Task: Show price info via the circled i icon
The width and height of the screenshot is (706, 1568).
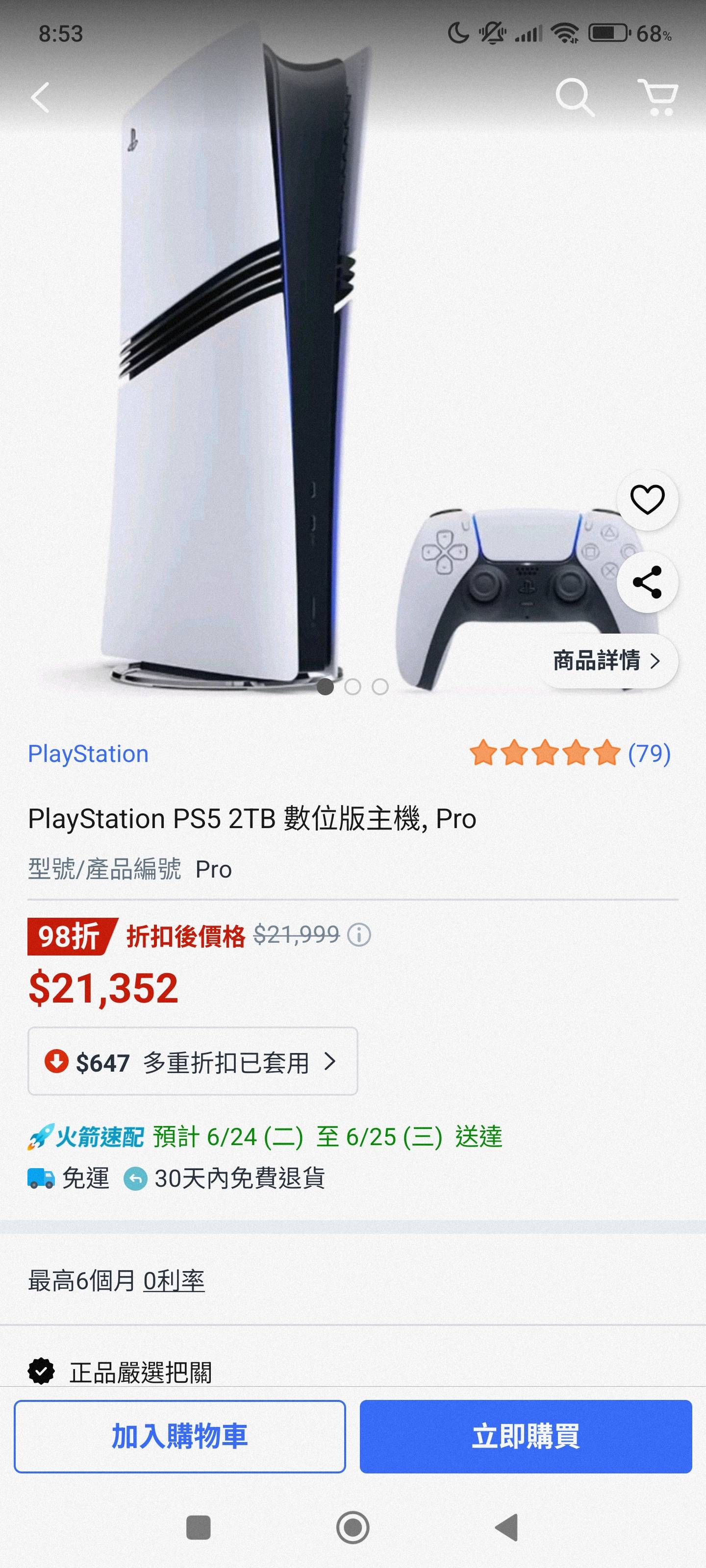Action: (359, 934)
